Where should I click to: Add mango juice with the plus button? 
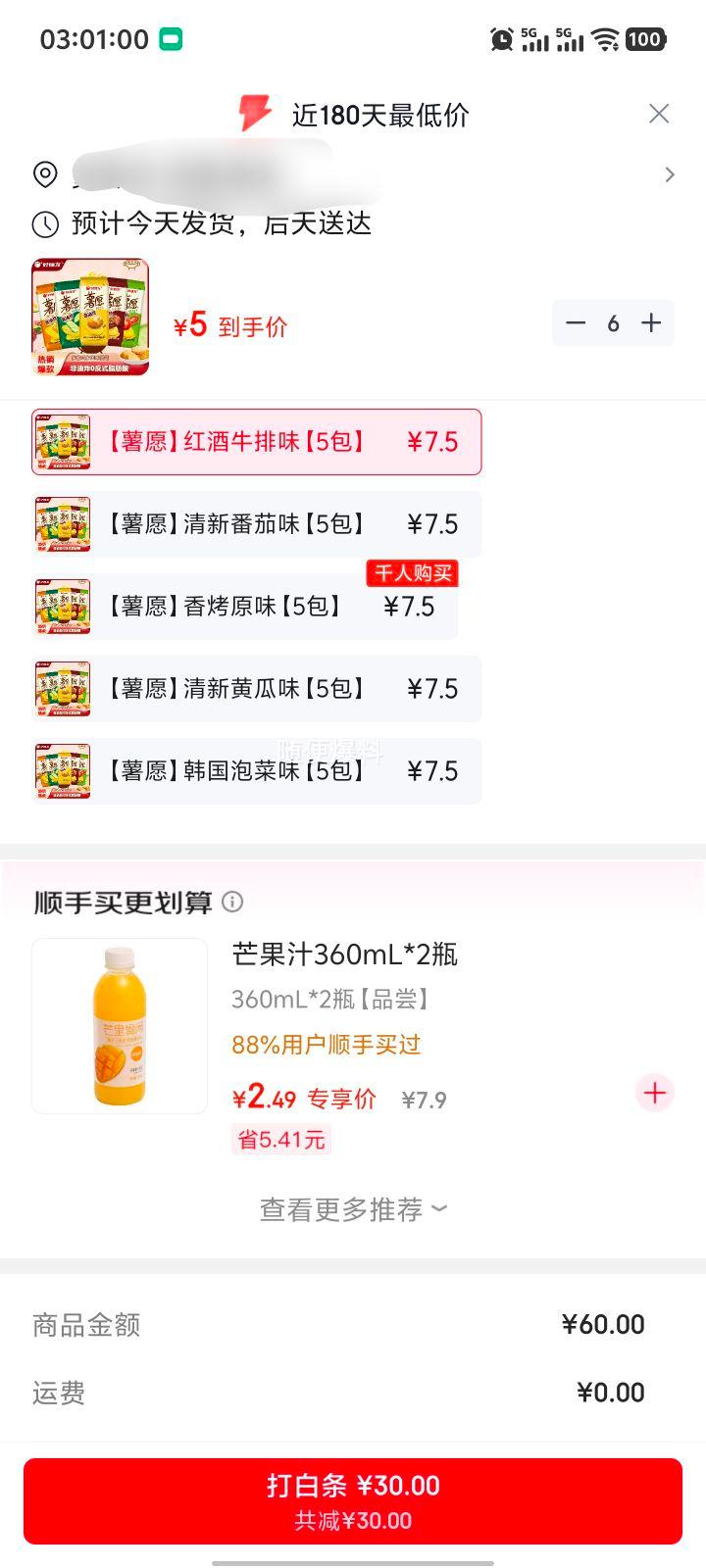click(653, 1093)
